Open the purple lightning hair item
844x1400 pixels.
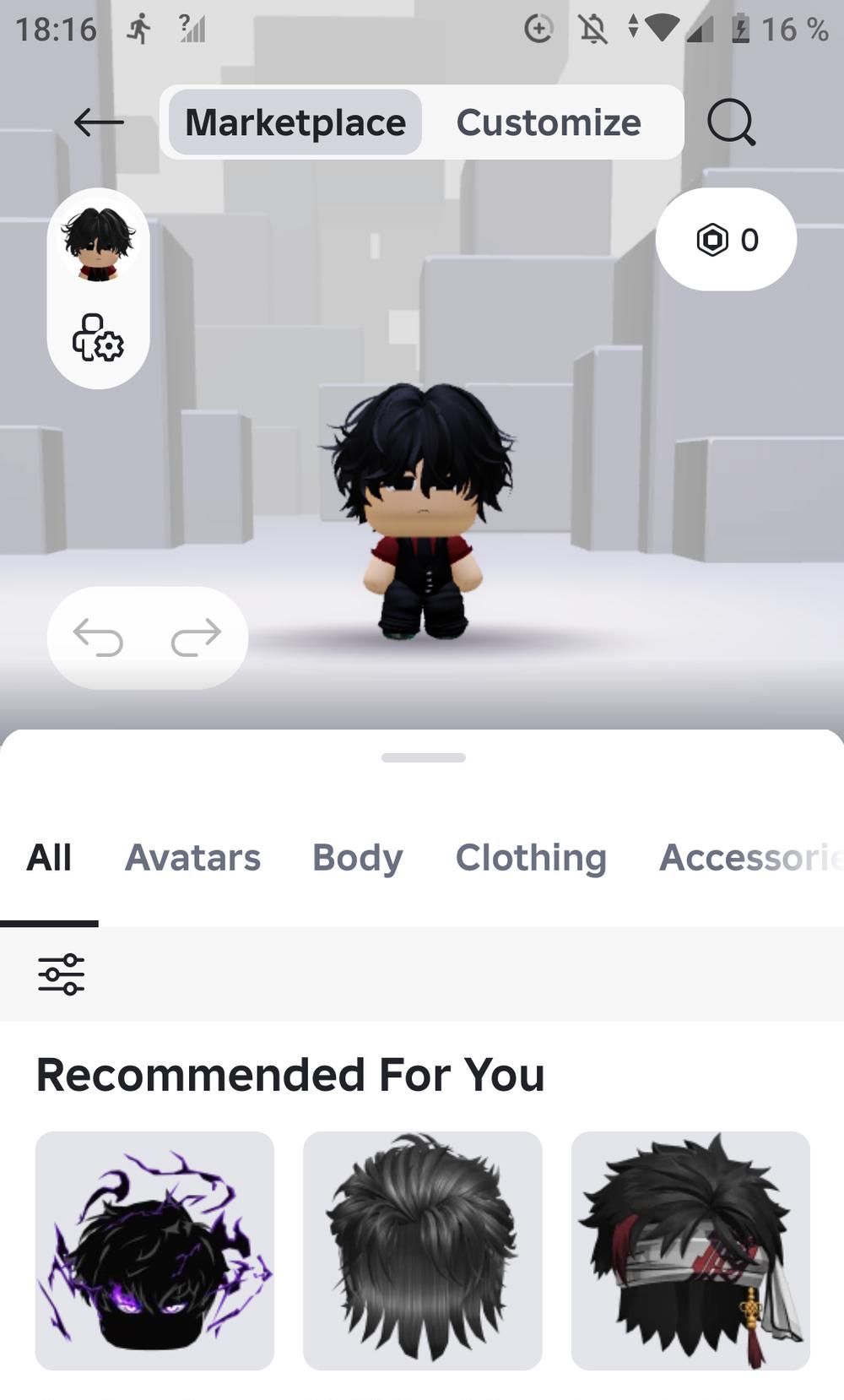[154, 1251]
